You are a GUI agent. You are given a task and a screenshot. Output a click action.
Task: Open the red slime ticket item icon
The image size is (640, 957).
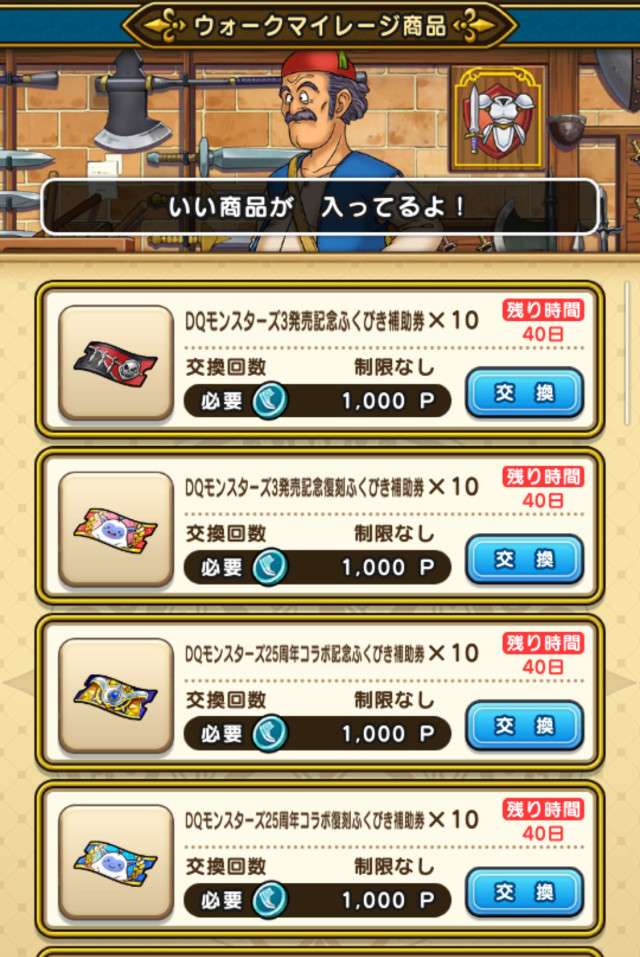pos(115,529)
